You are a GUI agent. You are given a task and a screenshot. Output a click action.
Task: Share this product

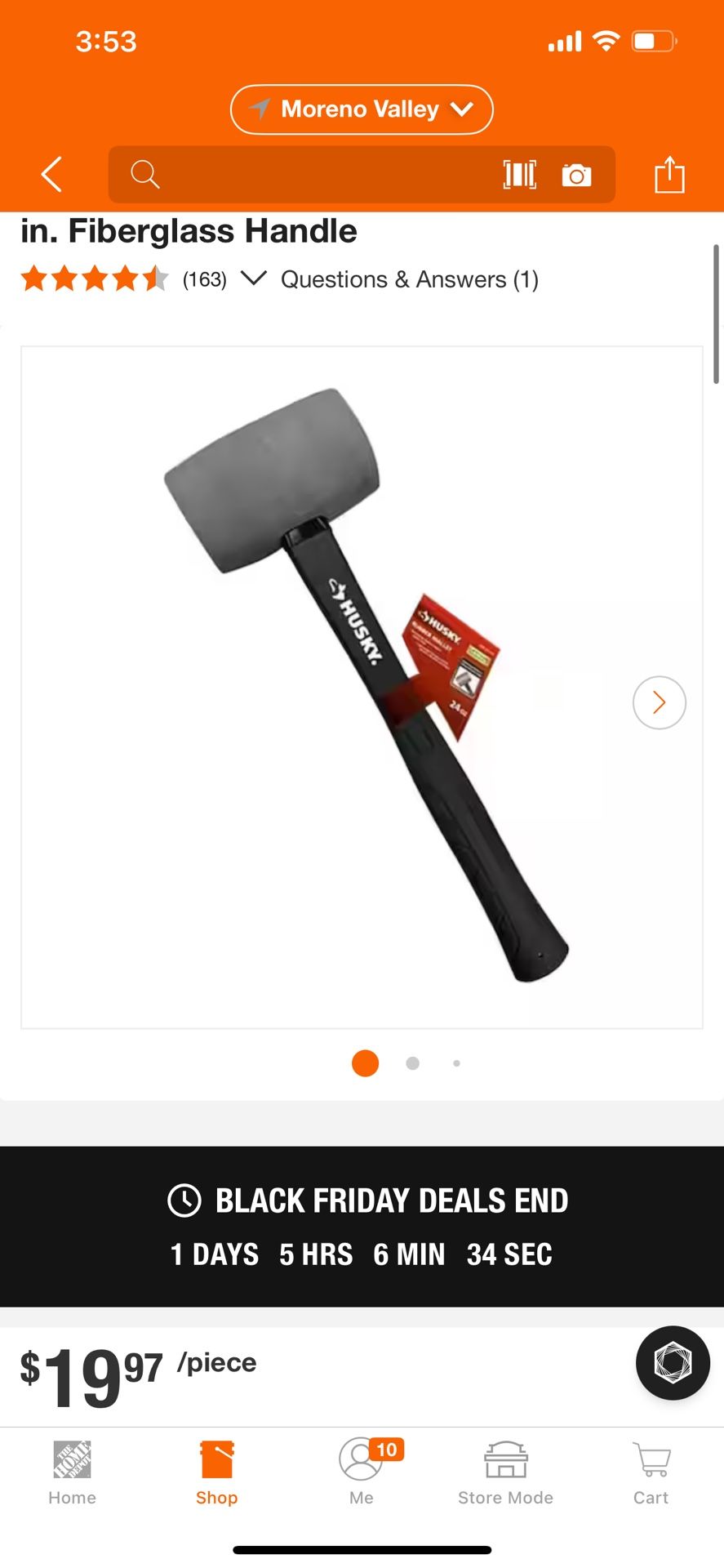(669, 174)
